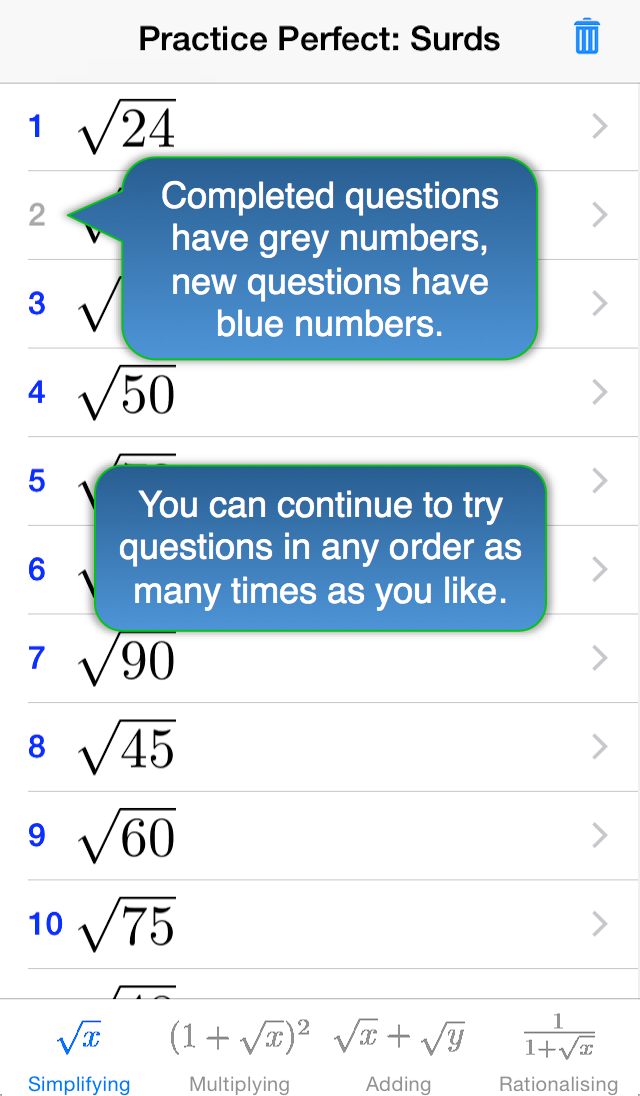Stay on the Simplifying tab
This screenshot has width=640, height=1096.
(79, 1054)
